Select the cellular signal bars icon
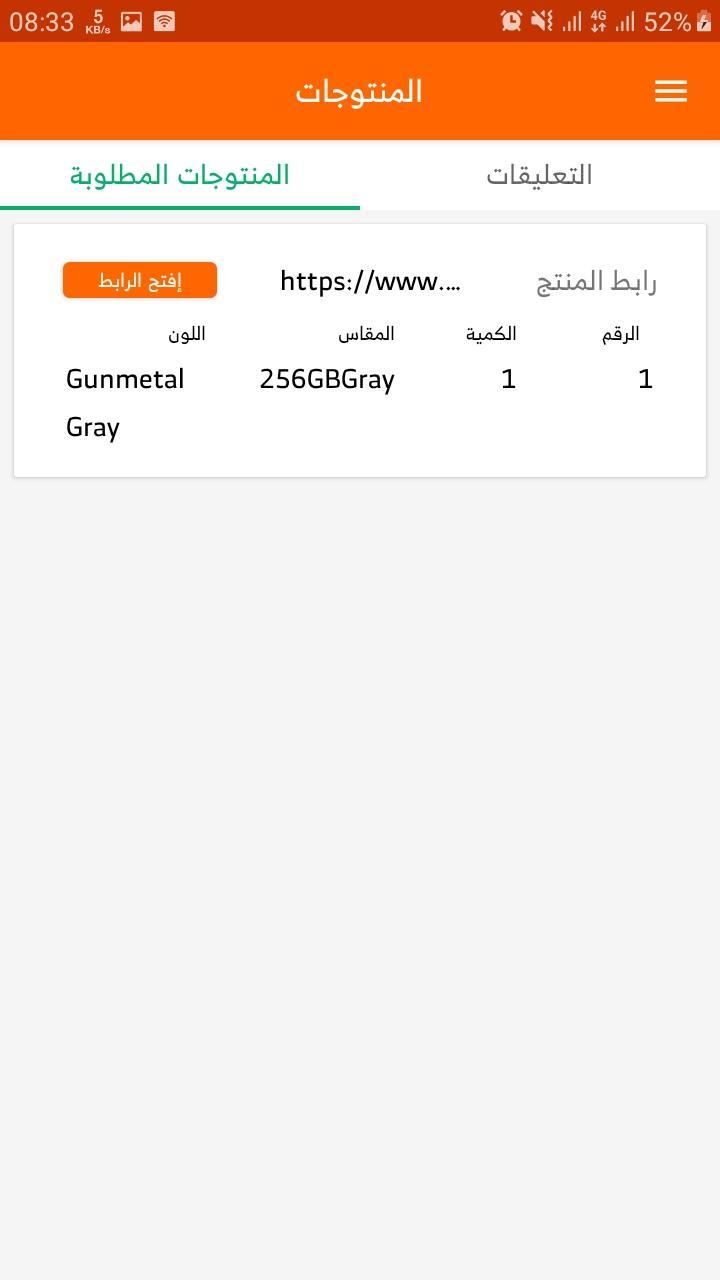The width and height of the screenshot is (720, 1280). pos(572,20)
